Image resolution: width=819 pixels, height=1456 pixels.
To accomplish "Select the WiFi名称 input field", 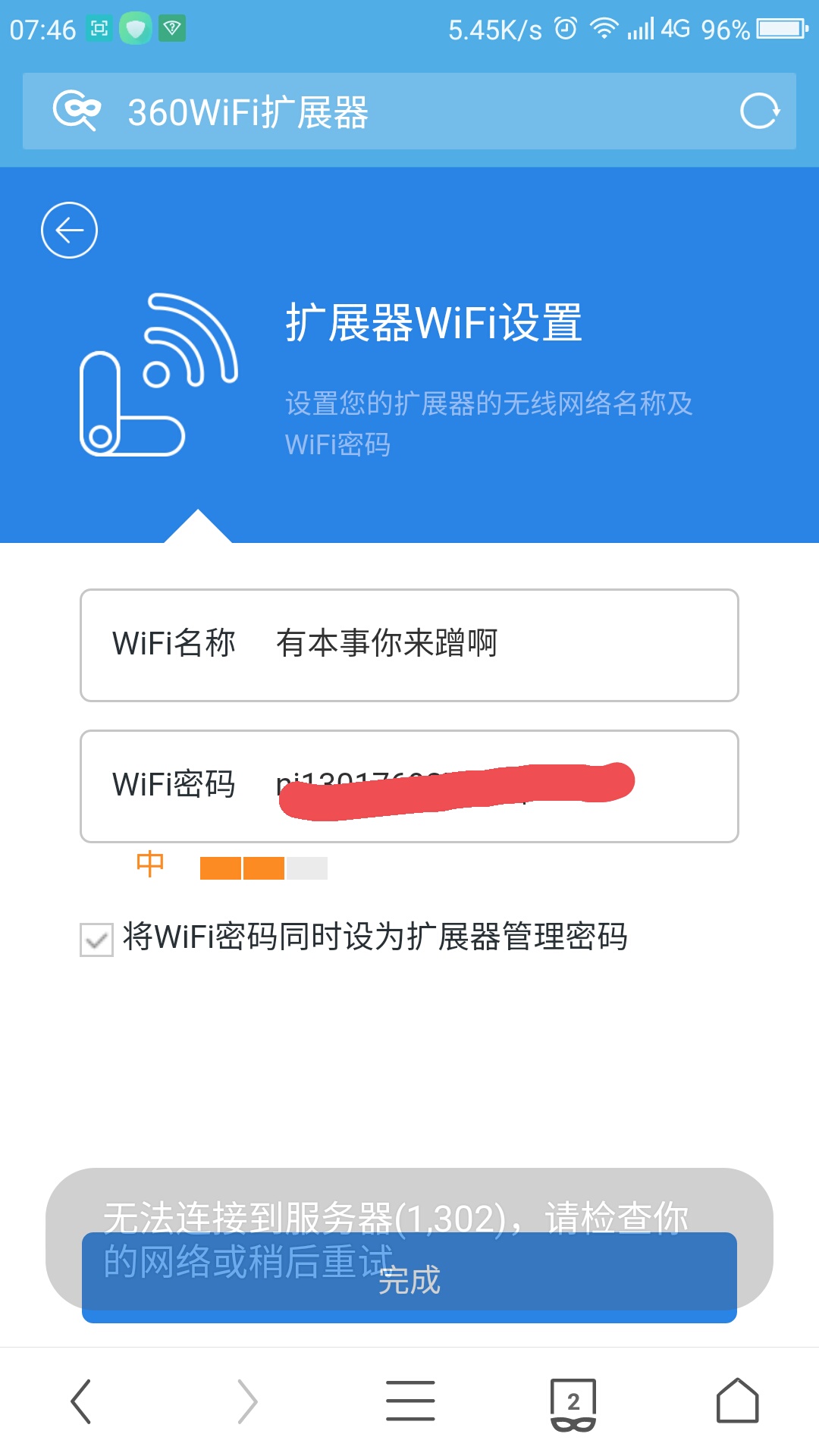I will point(409,645).
